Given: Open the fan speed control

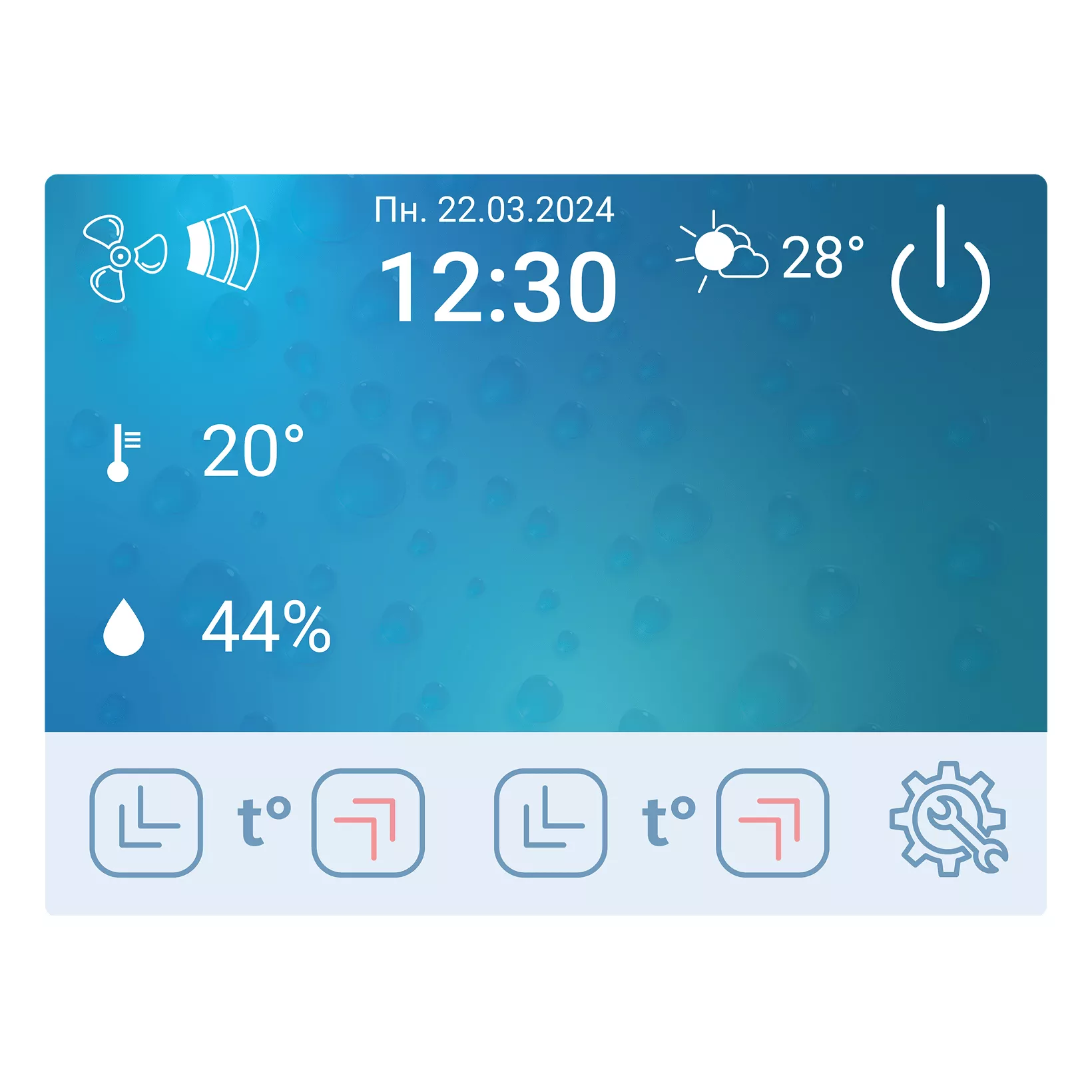Looking at the screenshot, I should tap(170, 252).
